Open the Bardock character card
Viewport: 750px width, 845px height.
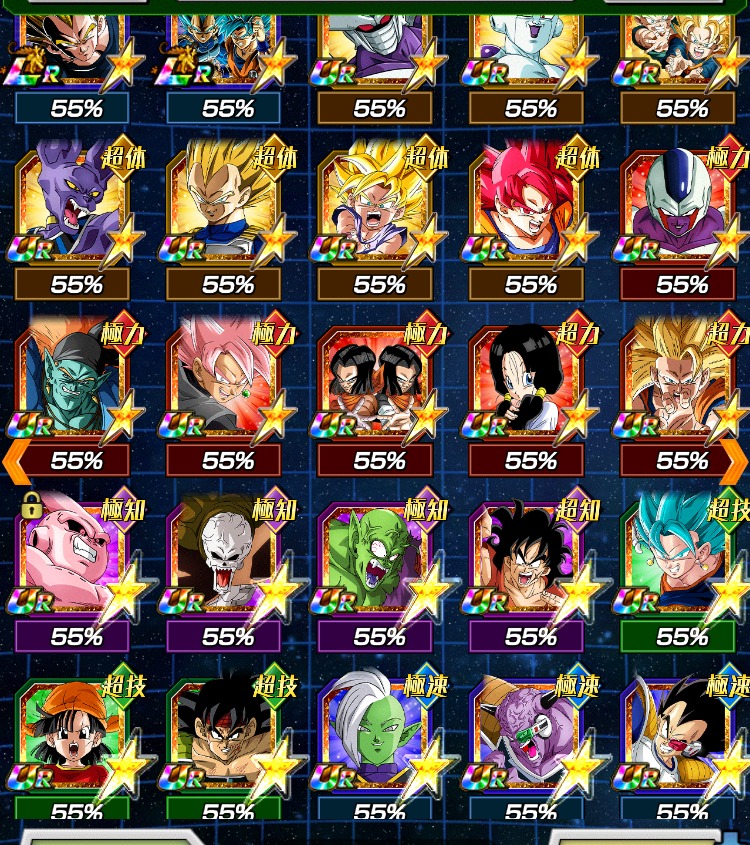226,735
